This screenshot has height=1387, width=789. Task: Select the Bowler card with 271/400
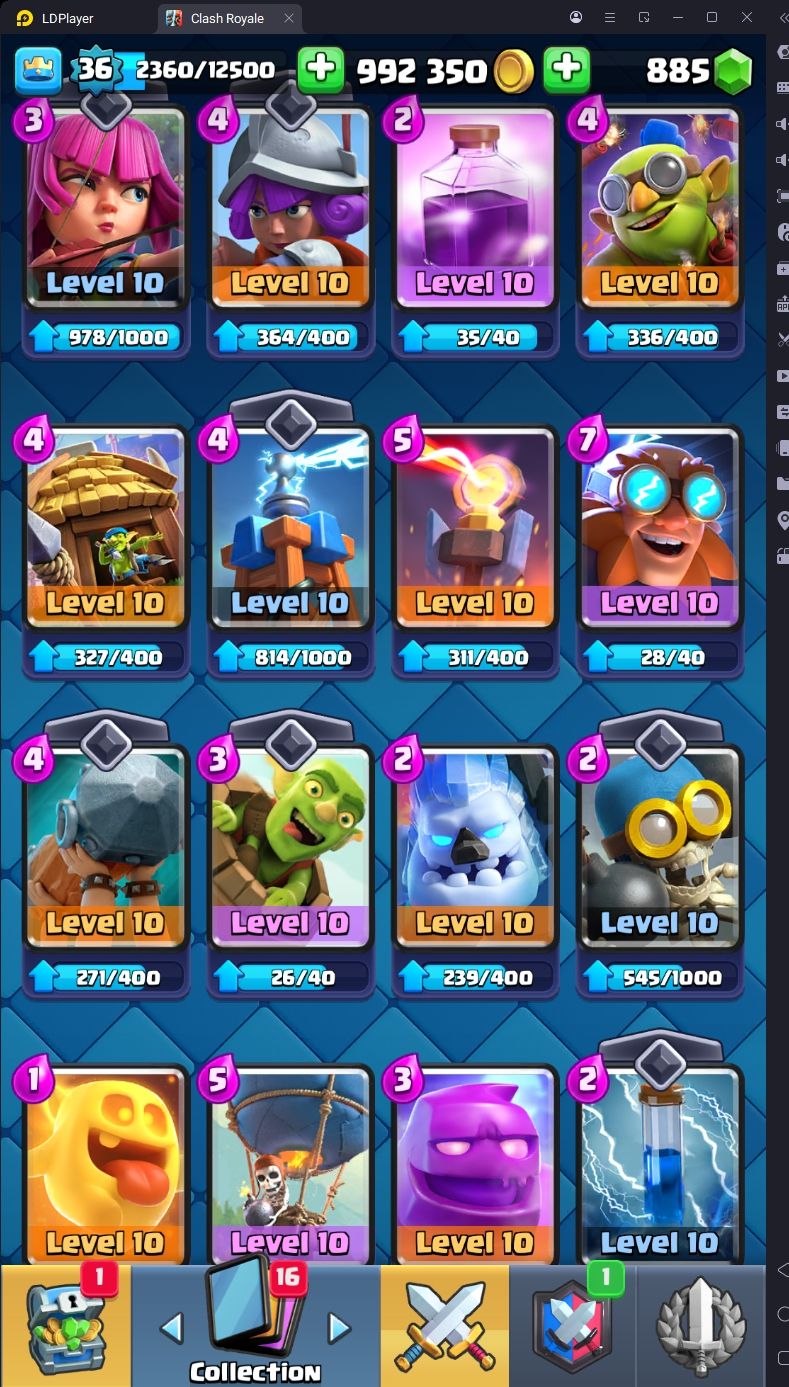105,848
